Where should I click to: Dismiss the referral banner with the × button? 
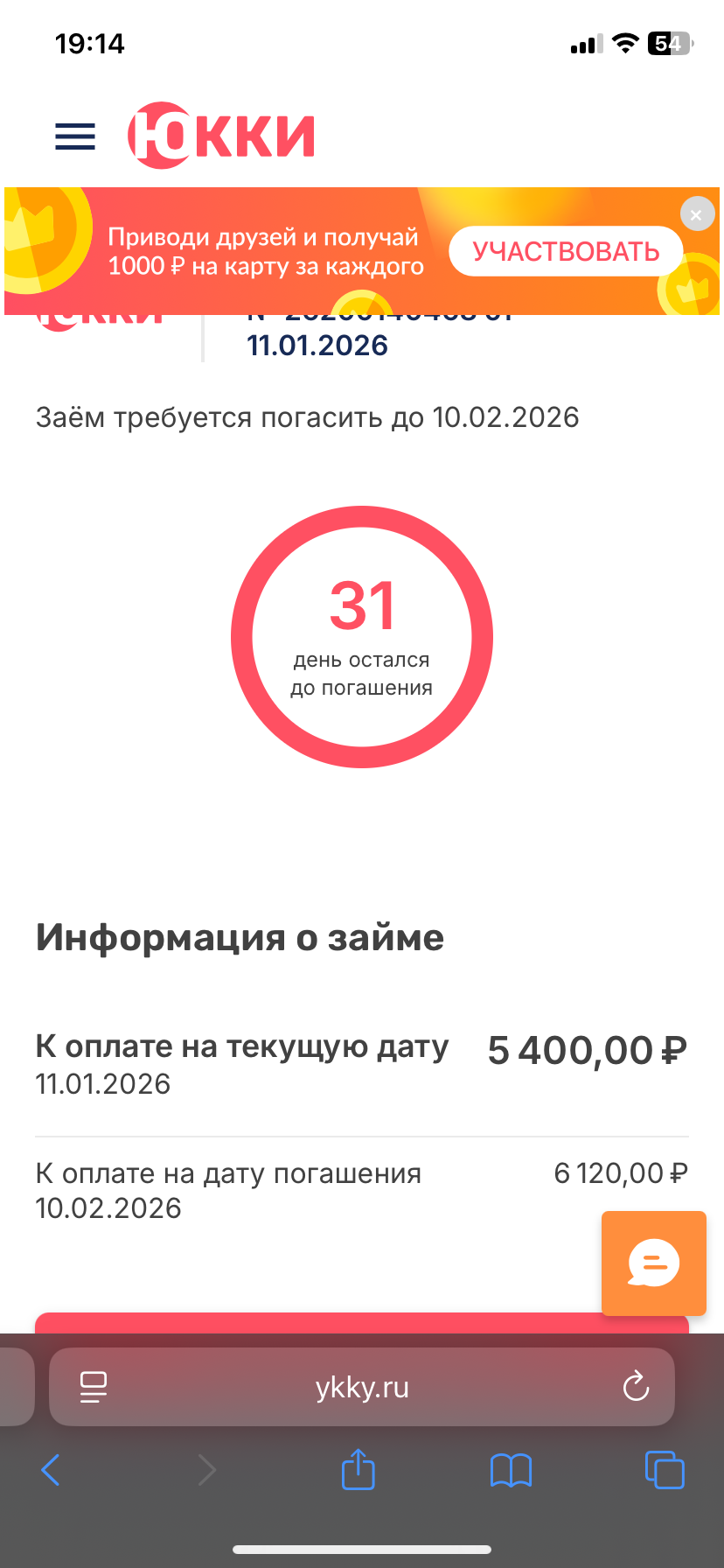click(x=697, y=214)
